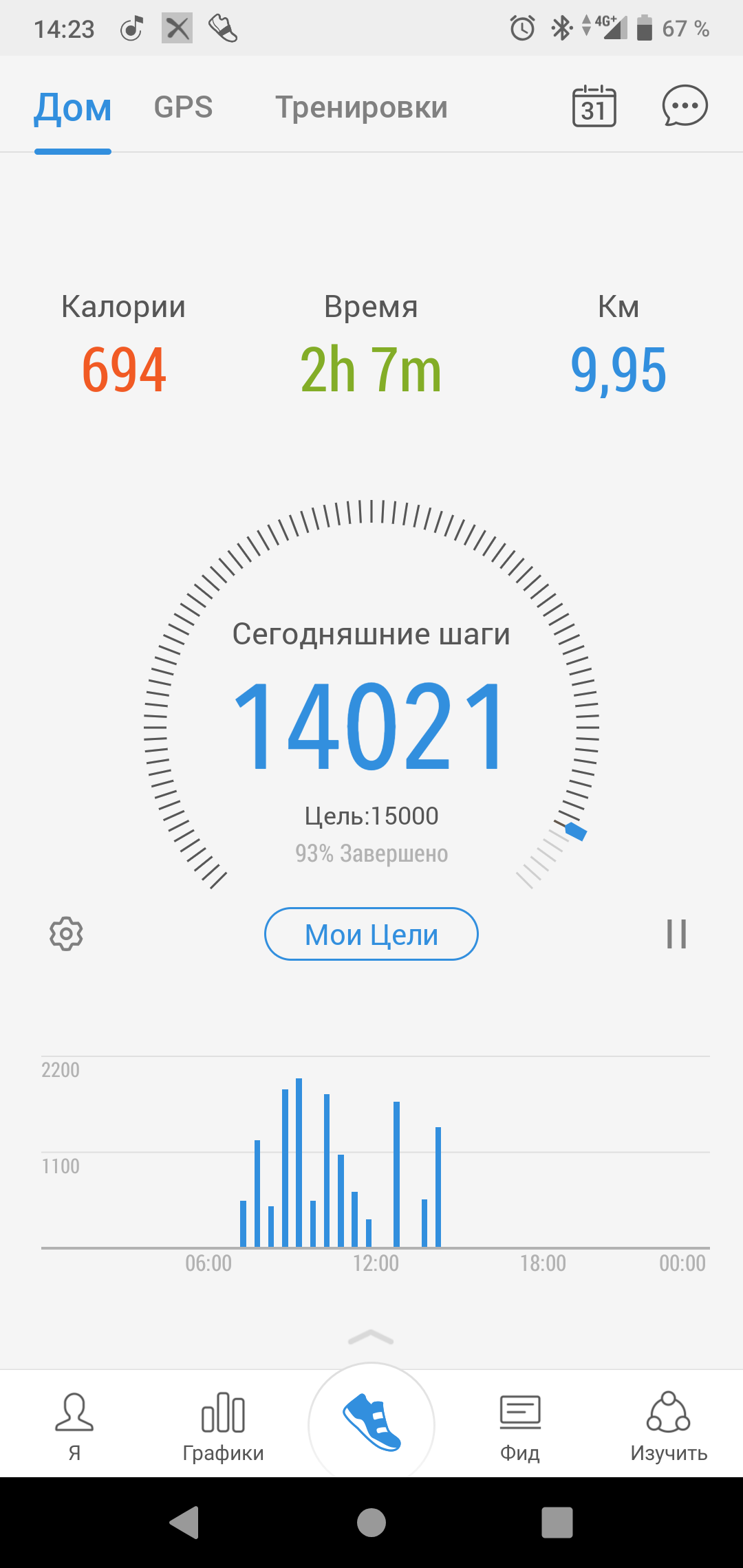Select the Дом tab
Screen dimensions: 743x1568
click(73, 107)
